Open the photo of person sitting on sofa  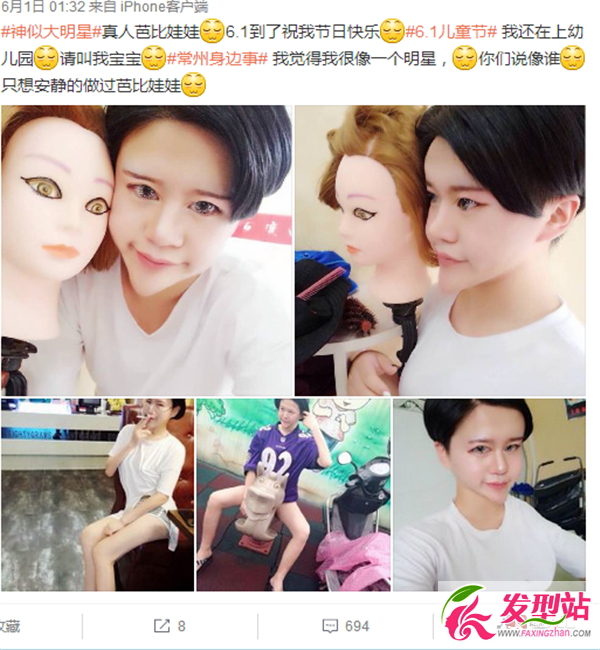pos(97,494)
